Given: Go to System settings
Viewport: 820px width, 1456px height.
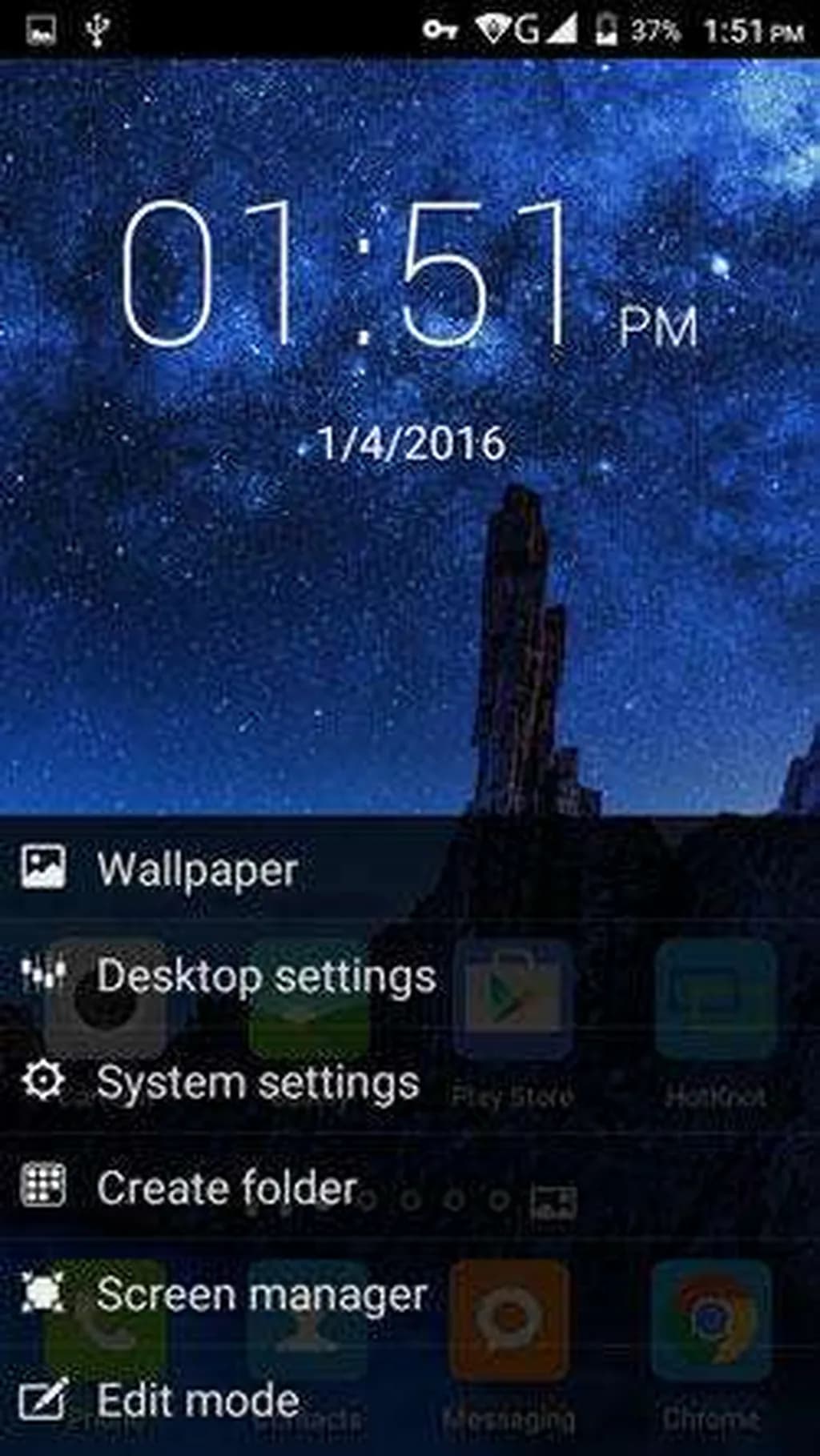Looking at the screenshot, I should [256, 1082].
